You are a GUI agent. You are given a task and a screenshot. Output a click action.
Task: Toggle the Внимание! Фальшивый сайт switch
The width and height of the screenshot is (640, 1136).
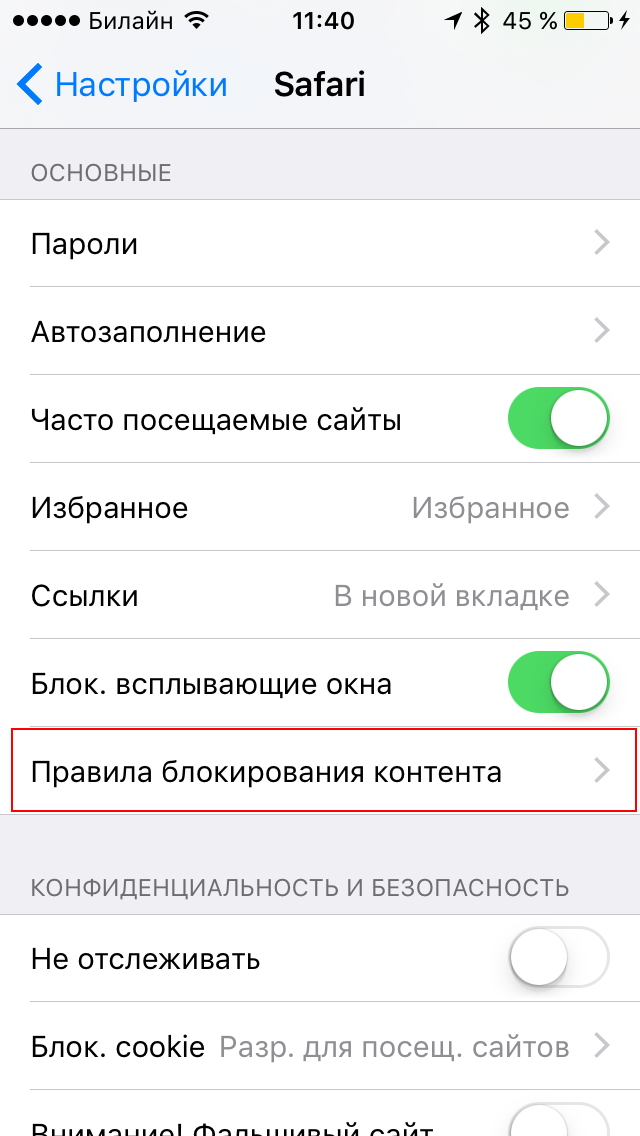(x=559, y=1120)
